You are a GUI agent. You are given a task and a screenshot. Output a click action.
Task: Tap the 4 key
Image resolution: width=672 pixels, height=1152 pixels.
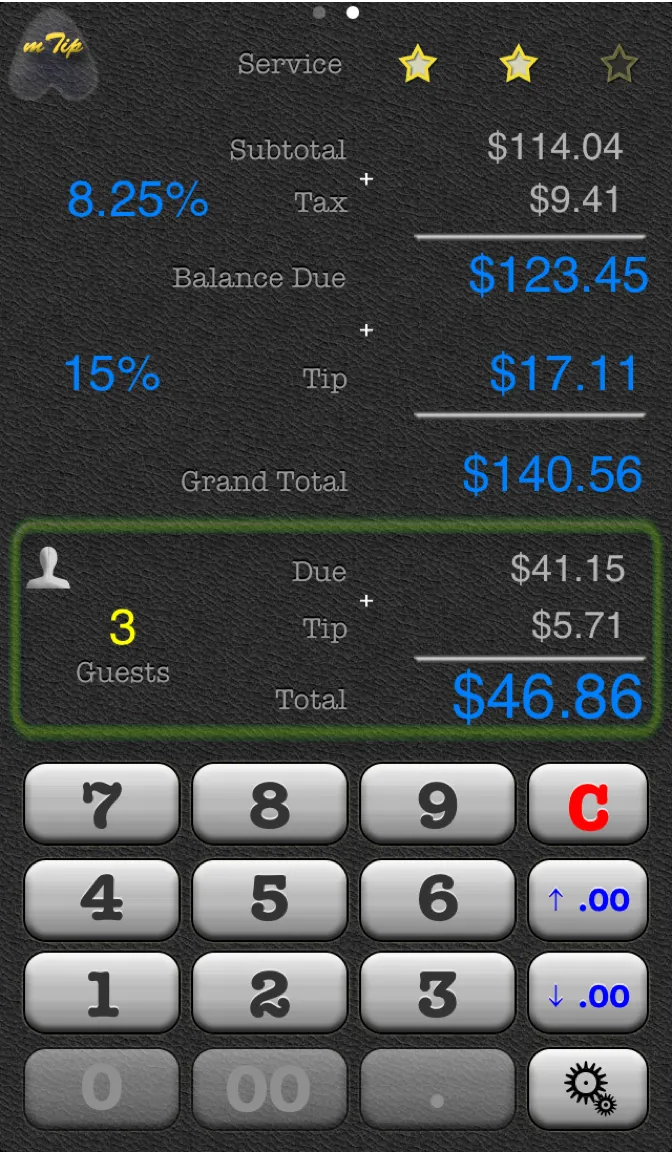(x=101, y=899)
